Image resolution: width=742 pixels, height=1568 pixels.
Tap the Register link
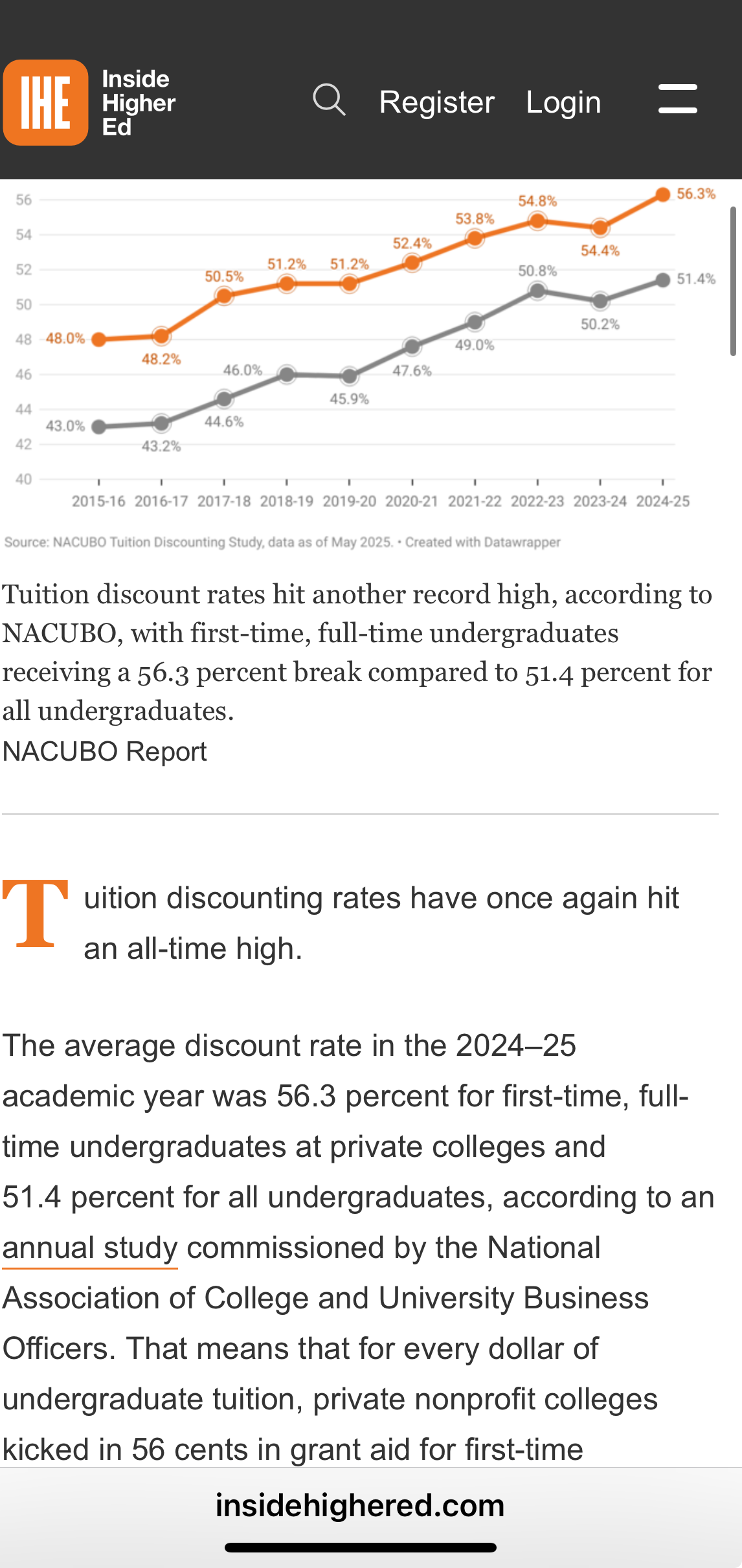436,102
